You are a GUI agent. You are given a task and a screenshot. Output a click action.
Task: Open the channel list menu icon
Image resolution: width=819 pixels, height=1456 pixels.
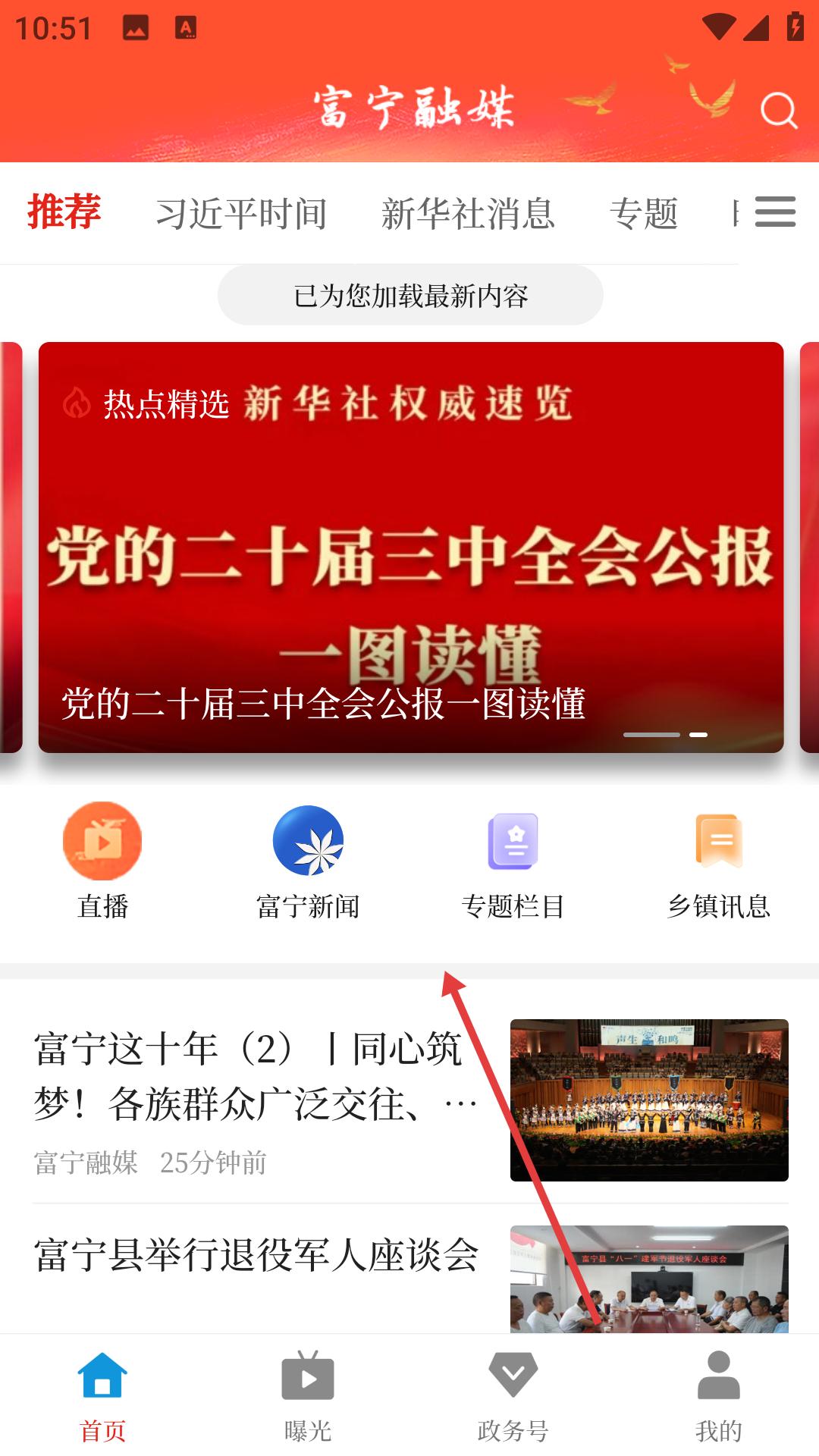(x=775, y=212)
